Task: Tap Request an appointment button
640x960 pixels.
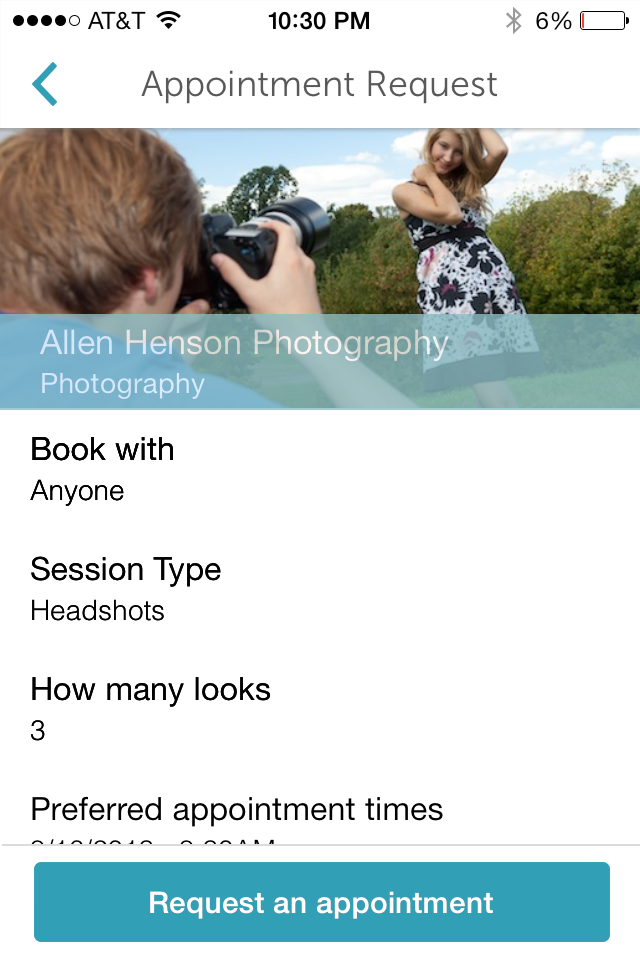Action: pos(321,902)
